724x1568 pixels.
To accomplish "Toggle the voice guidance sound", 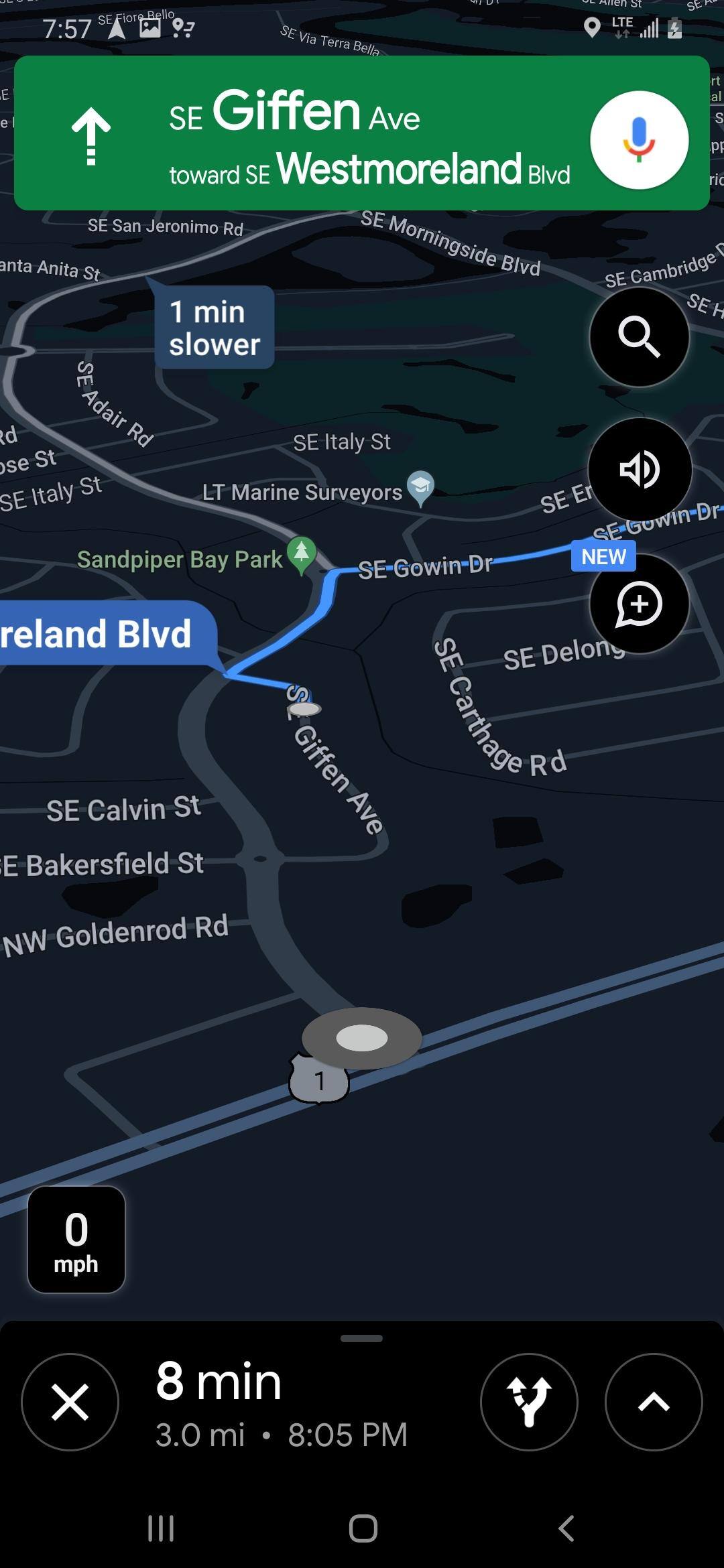I will pyautogui.click(x=639, y=469).
